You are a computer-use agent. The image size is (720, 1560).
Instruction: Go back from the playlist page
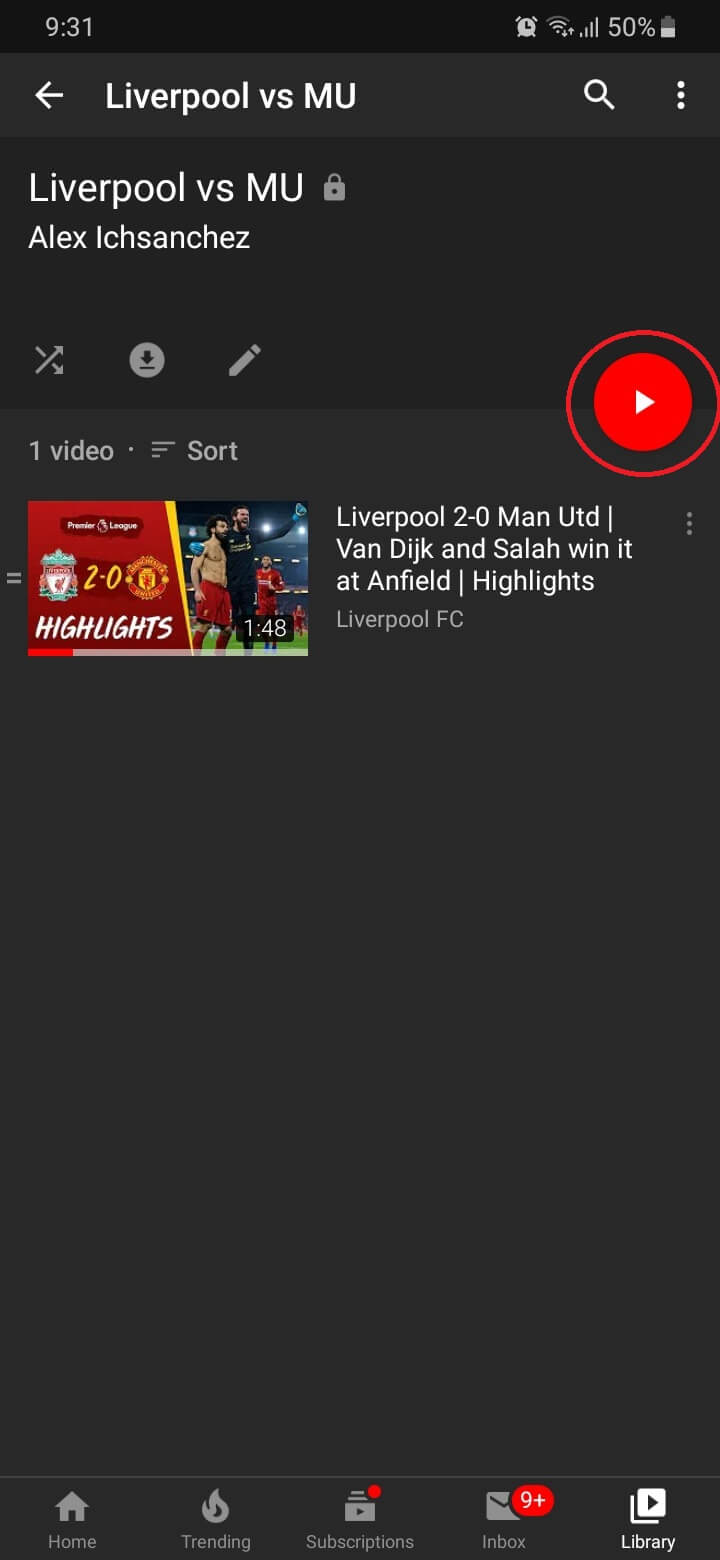pos(49,96)
